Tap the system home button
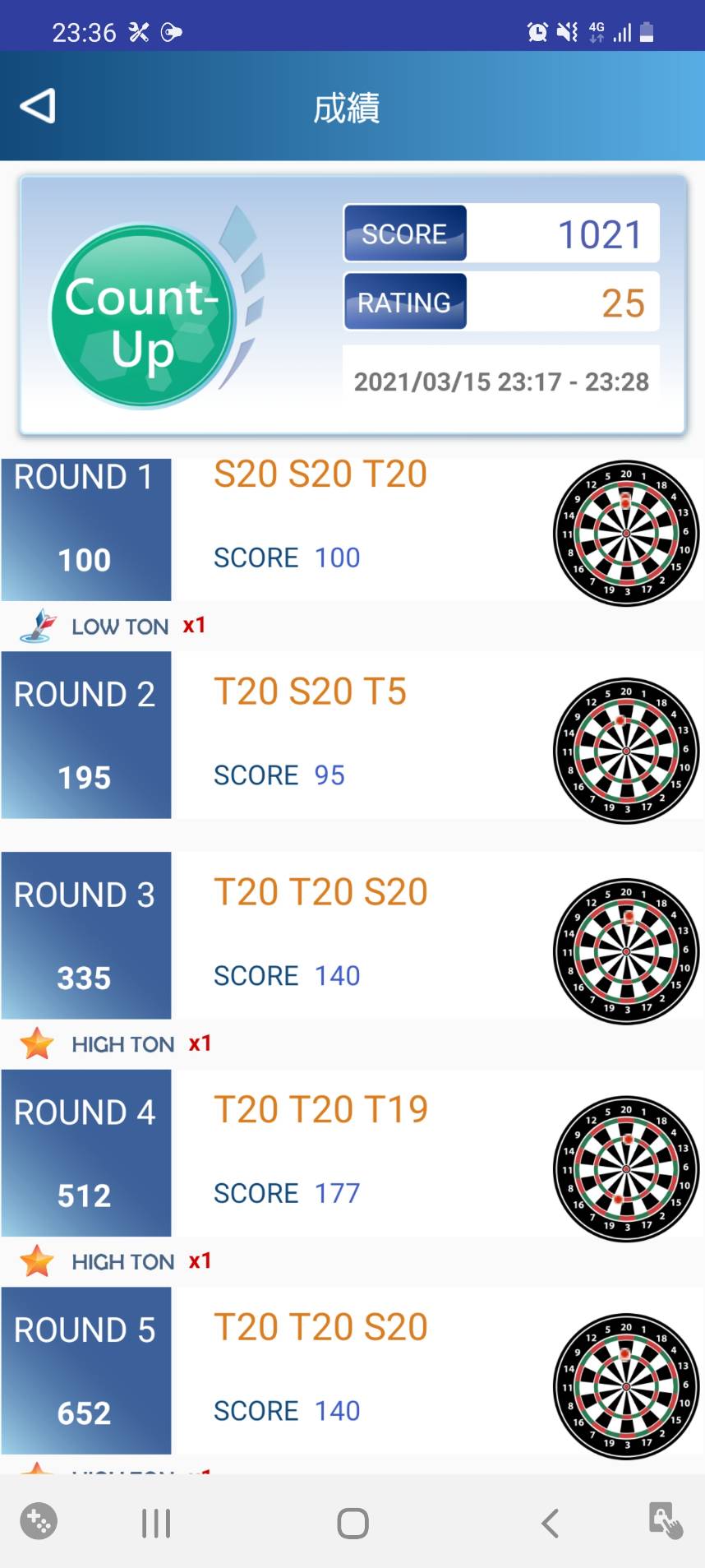The height and width of the screenshot is (1568, 705). pyautogui.click(x=352, y=1523)
